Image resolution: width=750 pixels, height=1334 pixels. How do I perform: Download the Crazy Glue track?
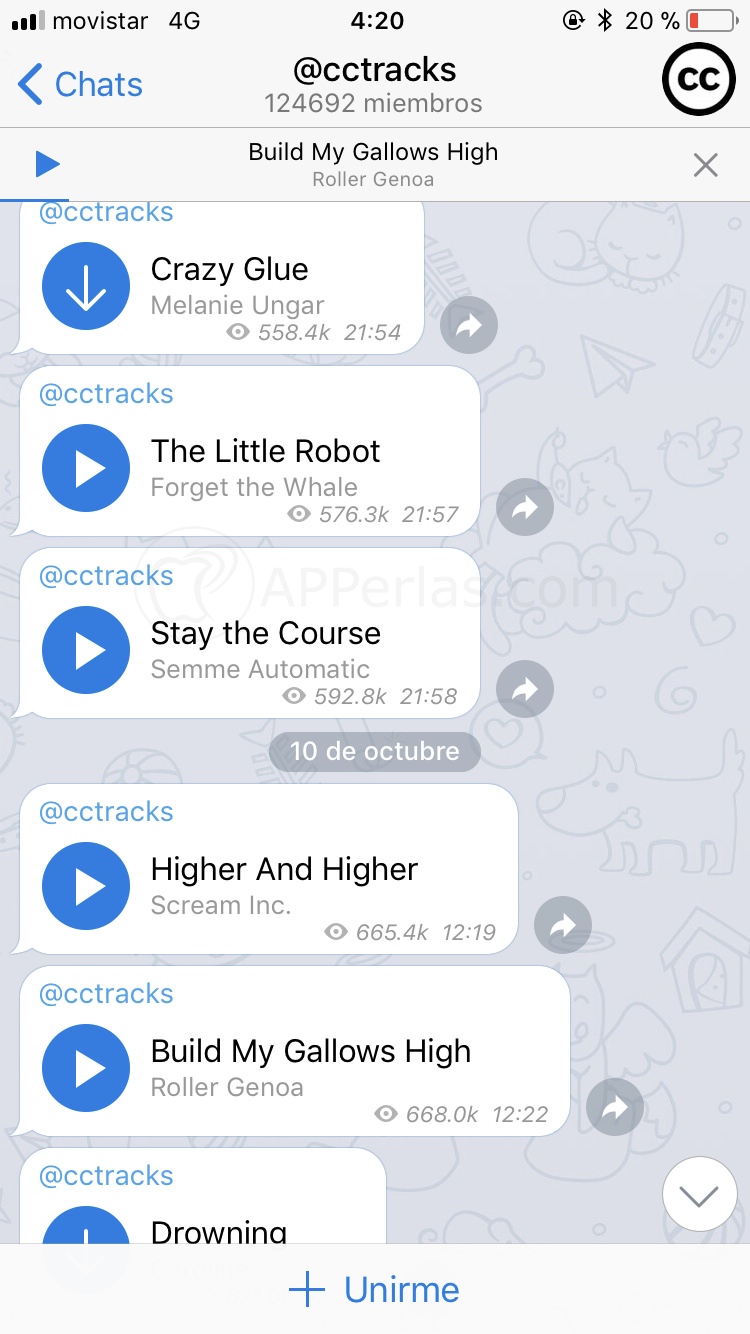click(x=86, y=286)
